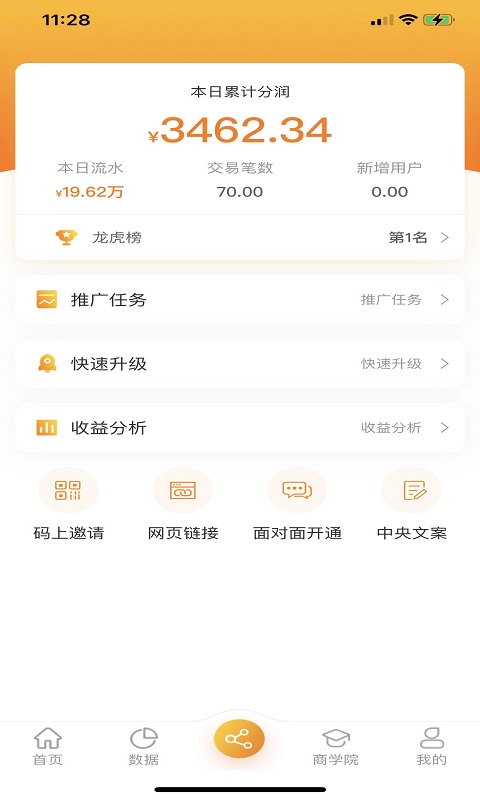480x800 pixels.
Task: Open the 推广任务 row
Action: 240,299
